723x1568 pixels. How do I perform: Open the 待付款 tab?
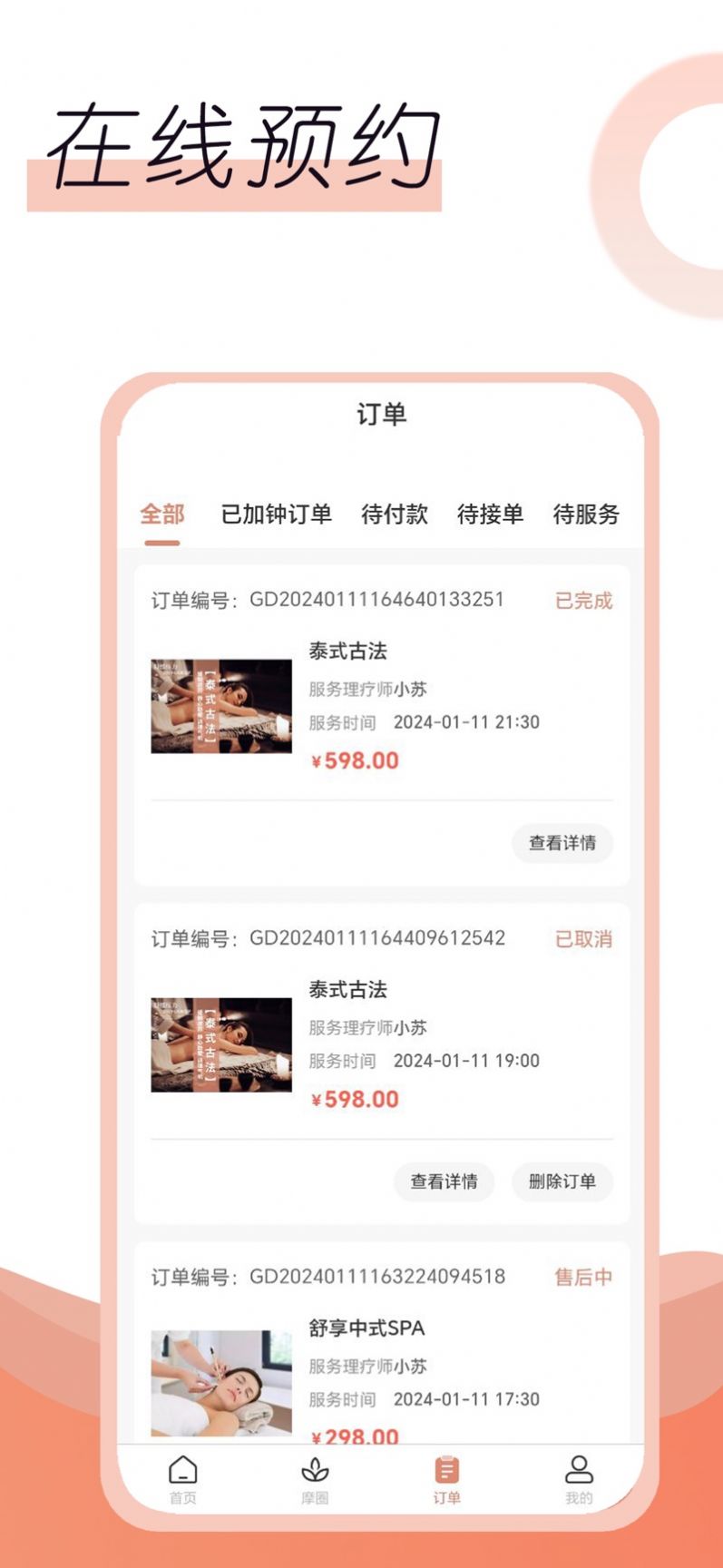[394, 514]
